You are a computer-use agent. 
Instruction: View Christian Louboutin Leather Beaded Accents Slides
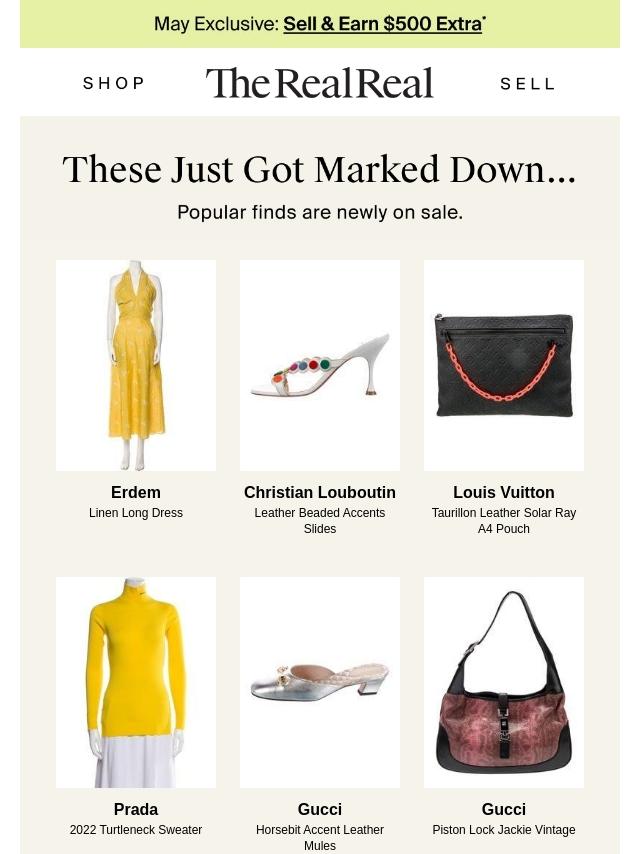(x=320, y=365)
